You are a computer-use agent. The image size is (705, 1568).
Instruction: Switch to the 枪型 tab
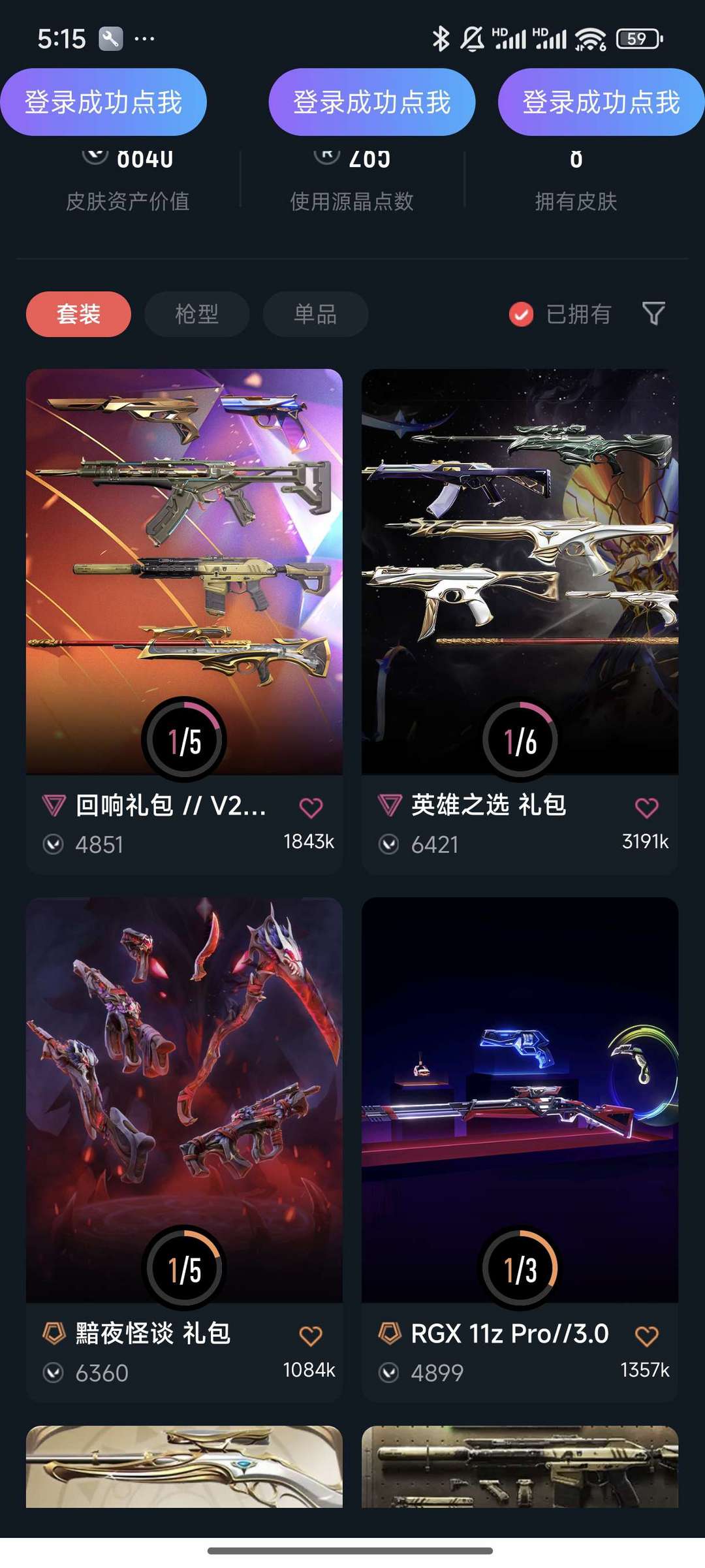(196, 314)
